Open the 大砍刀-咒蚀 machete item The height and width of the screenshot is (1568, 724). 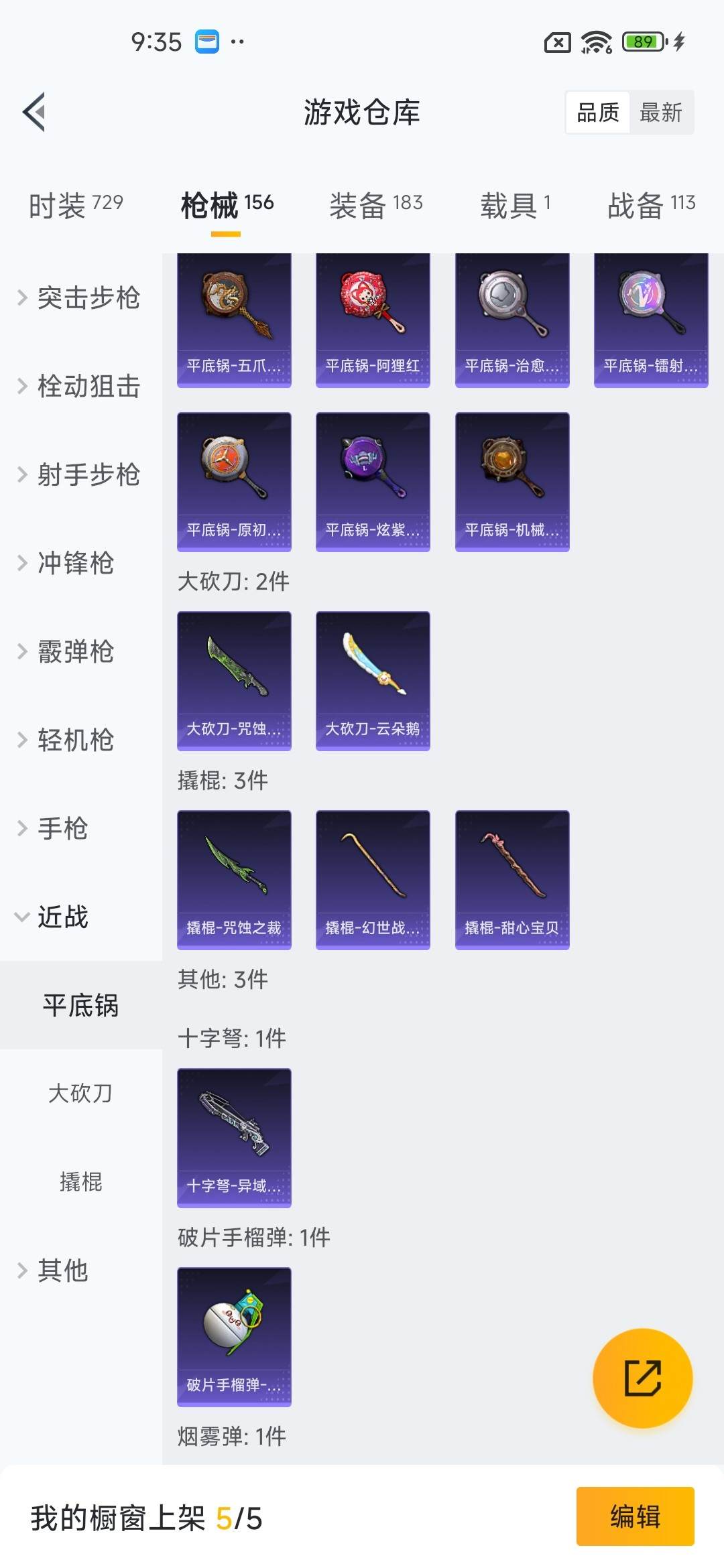click(234, 679)
